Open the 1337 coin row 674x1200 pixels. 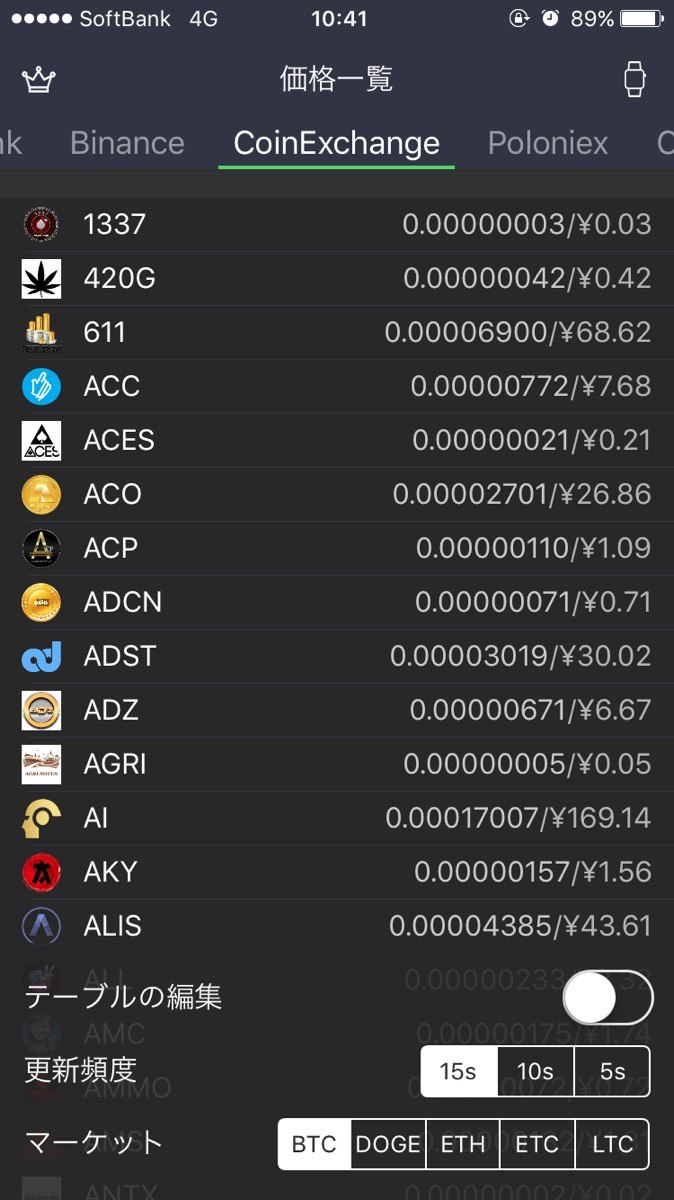tap(337, 224)
